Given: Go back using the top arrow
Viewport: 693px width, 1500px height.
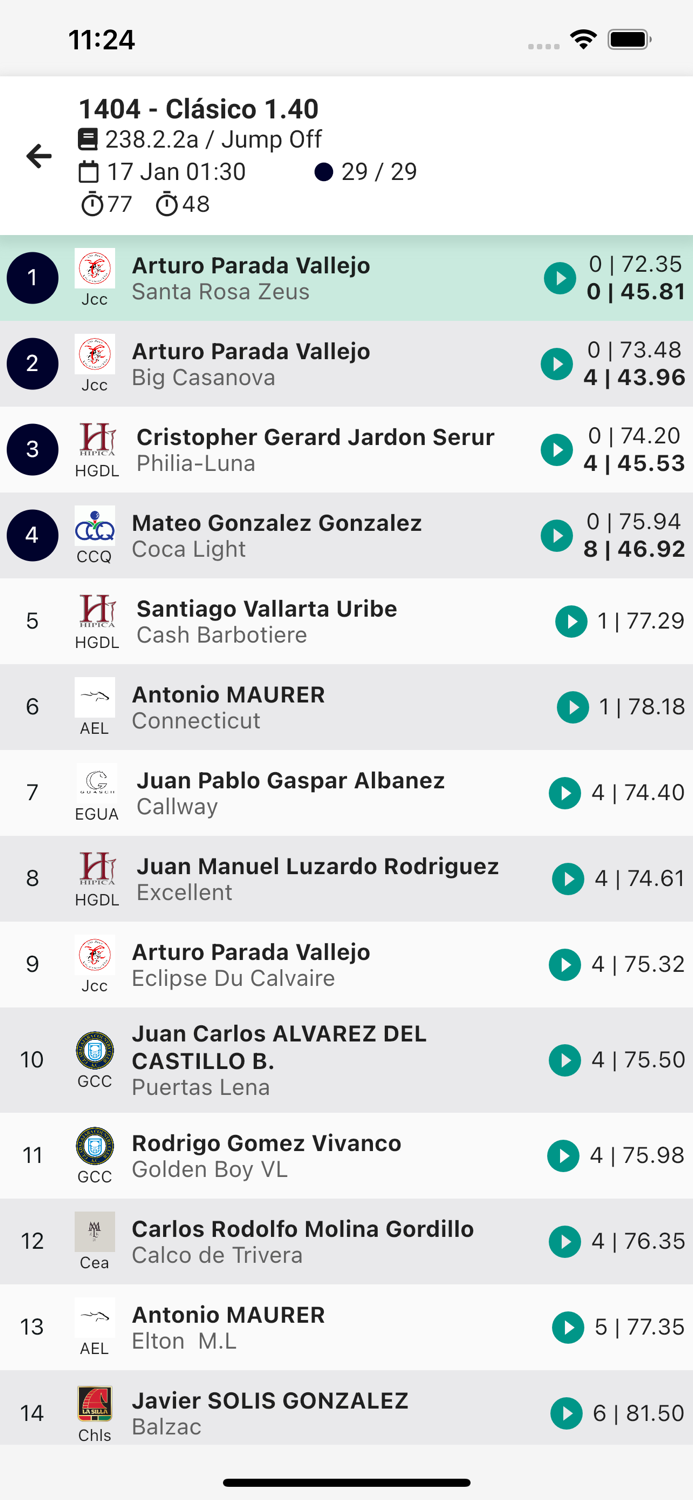Looking at the screenshot, I should tap(39, 156).
